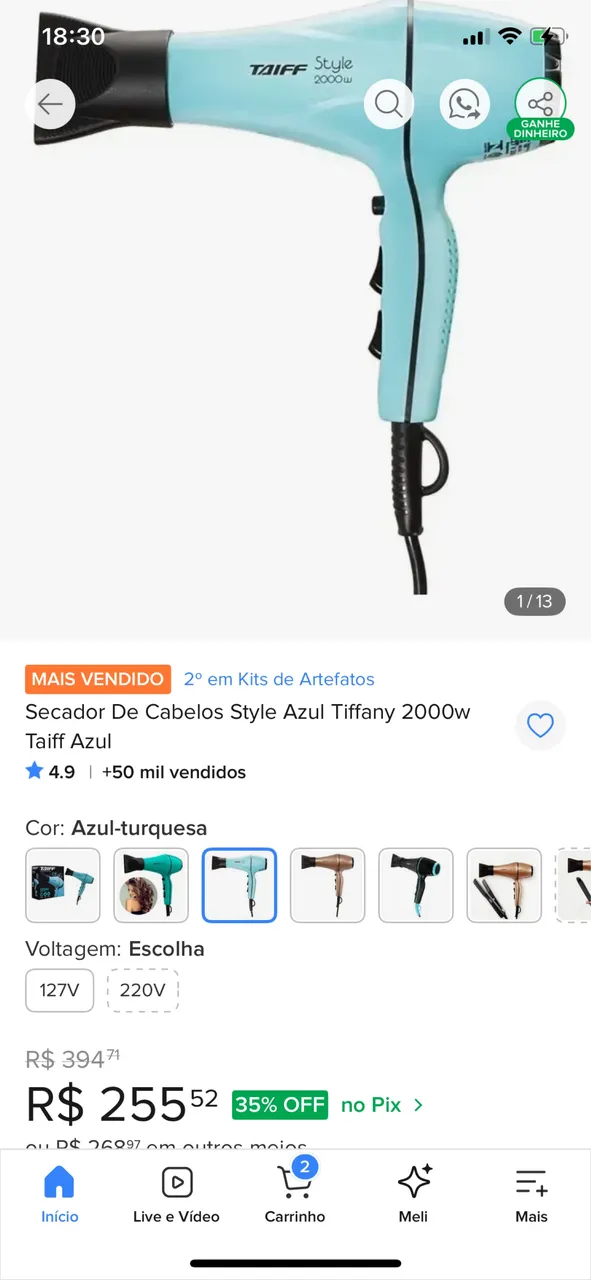Open the Live e Vídeo tab
591x1280 pixels.
(177, 1195)
